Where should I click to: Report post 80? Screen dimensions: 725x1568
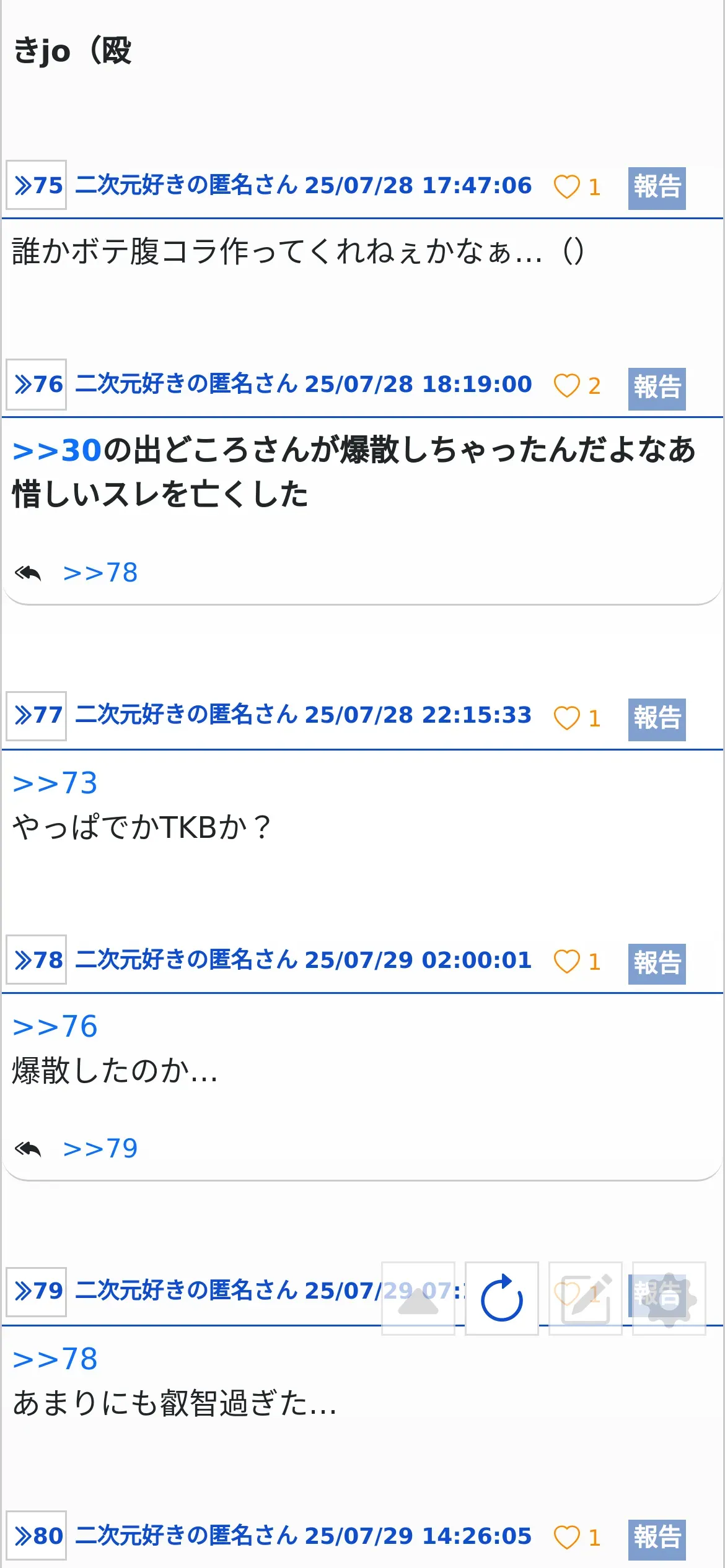tap(657, 1540)
